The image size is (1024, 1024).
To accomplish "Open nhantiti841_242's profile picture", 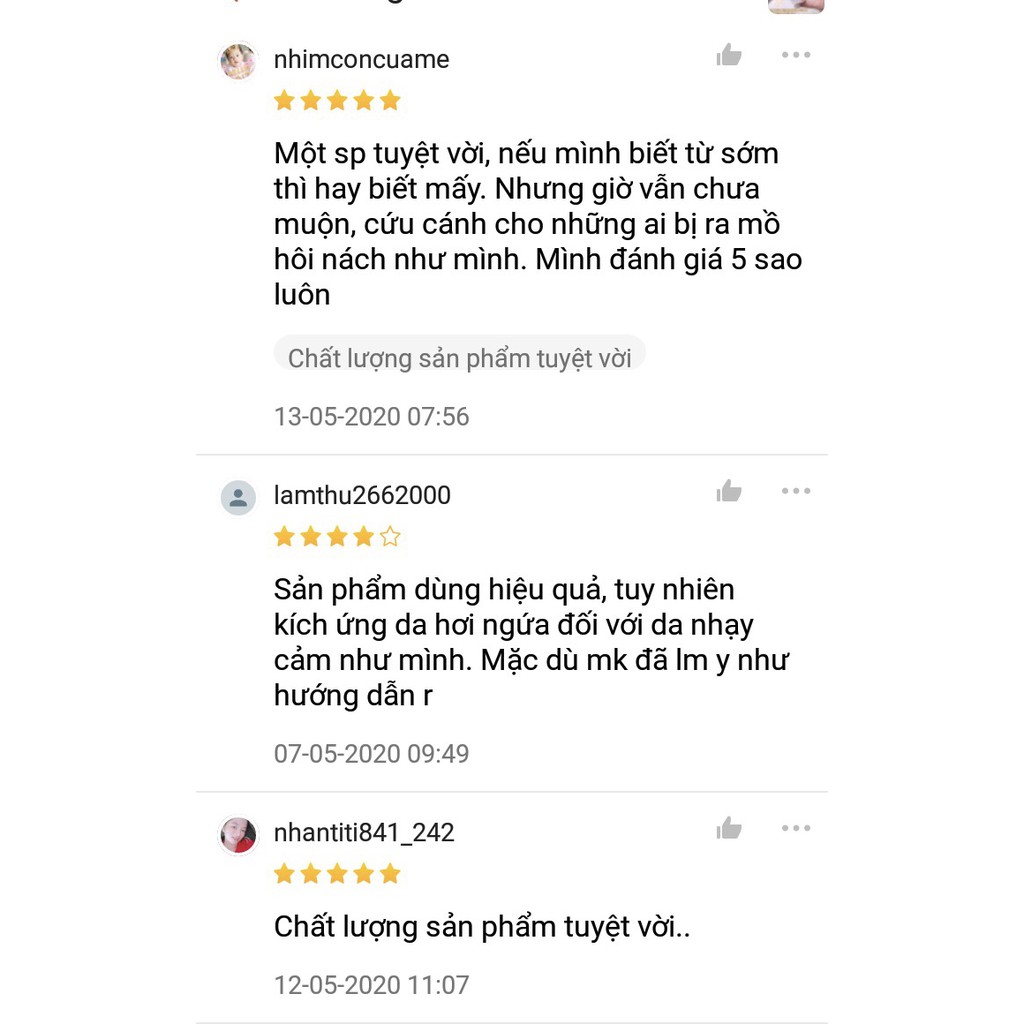I will coord(238,835).
